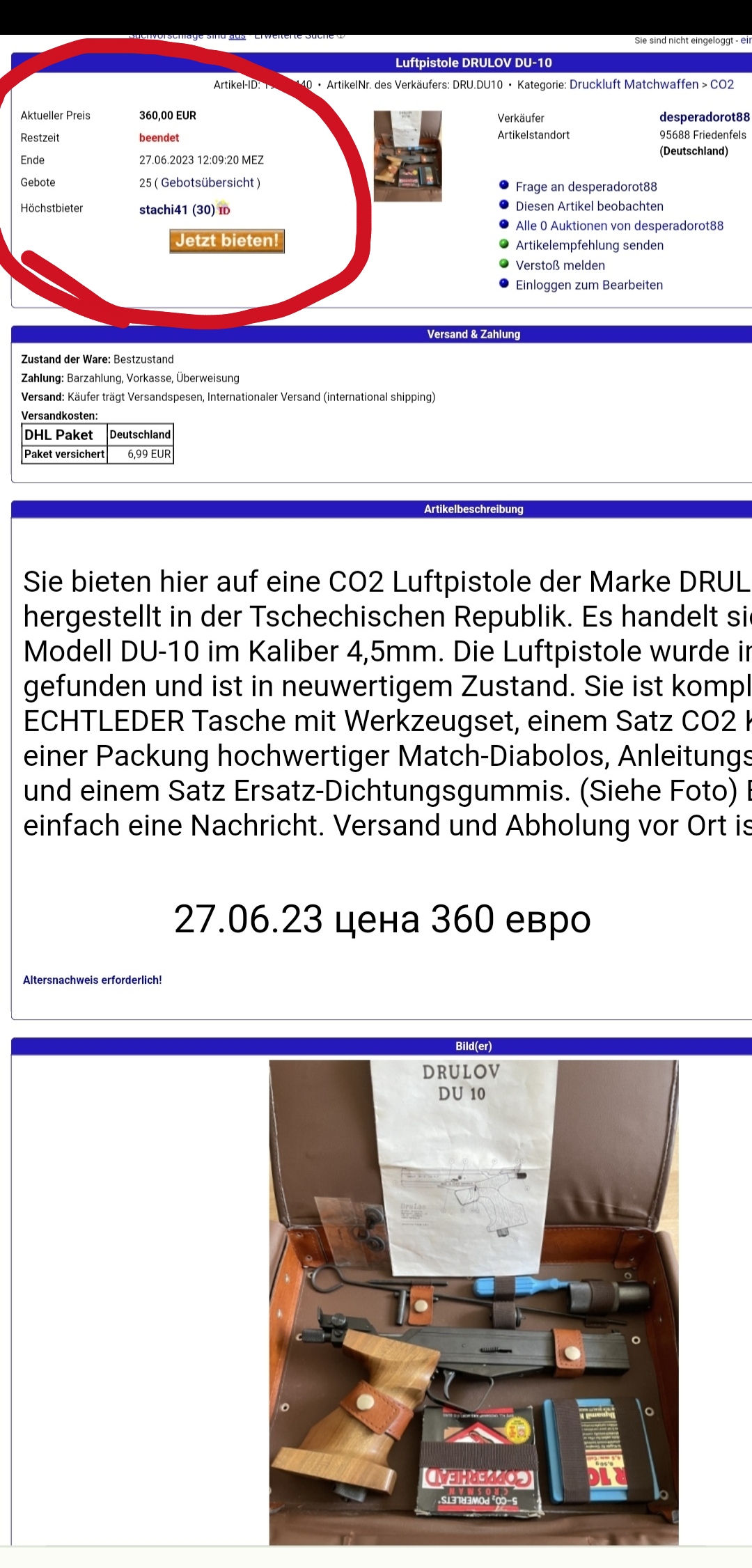This screenshot has width=752, height=1568.
Task: Select Diesen Artikel beobachten
Action: tap(589, 206)
